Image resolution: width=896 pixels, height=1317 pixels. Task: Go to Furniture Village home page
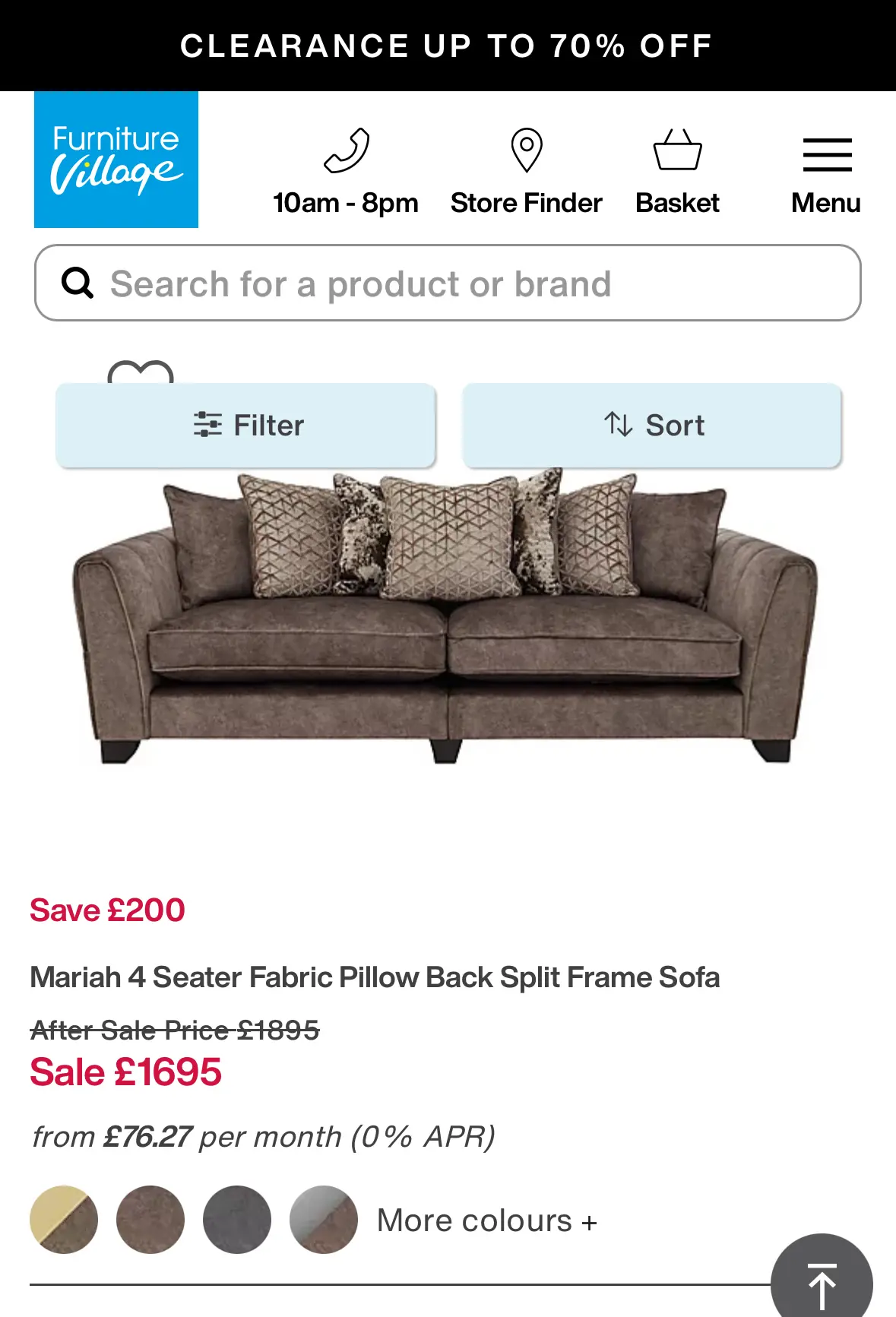coord(116,160)
